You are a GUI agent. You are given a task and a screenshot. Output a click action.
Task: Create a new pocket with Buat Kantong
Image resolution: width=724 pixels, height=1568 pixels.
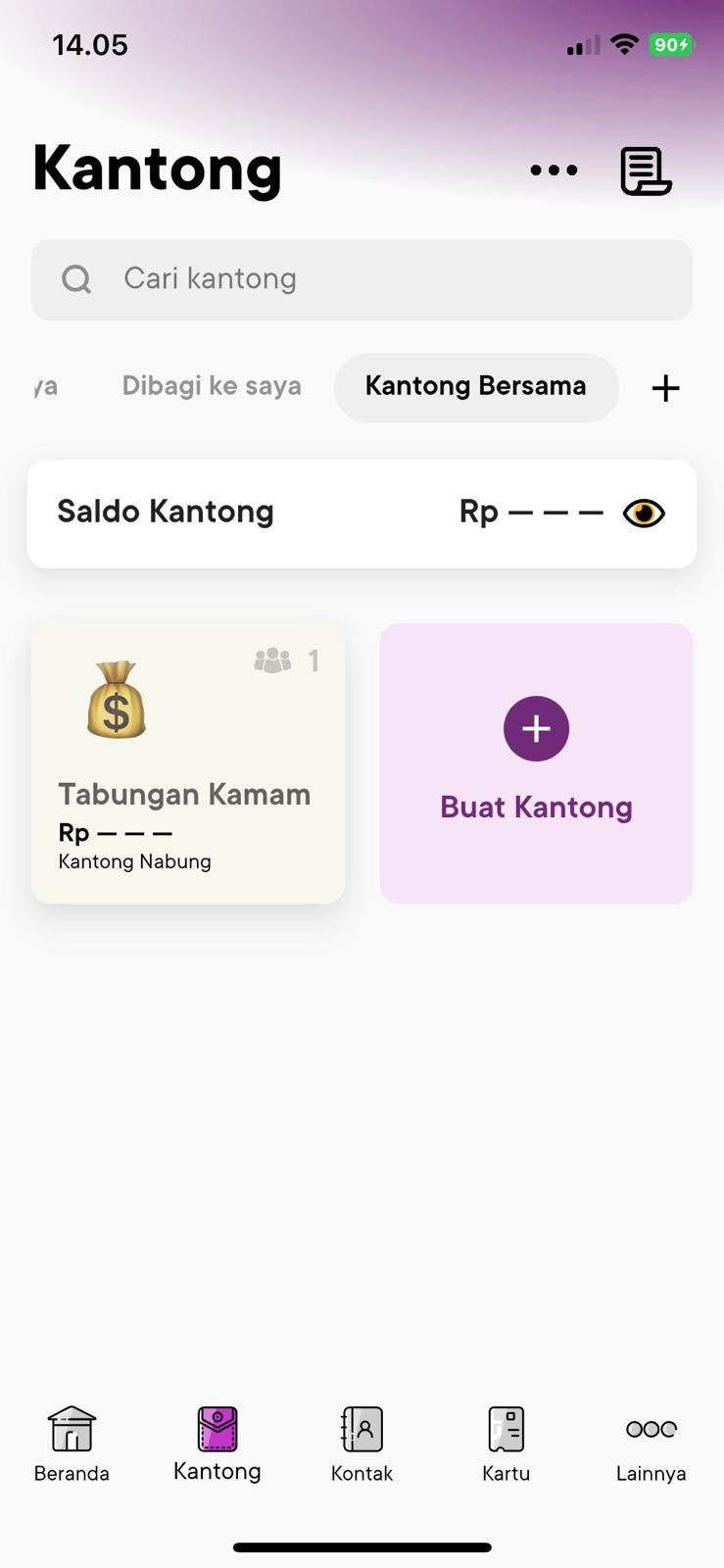536,763
